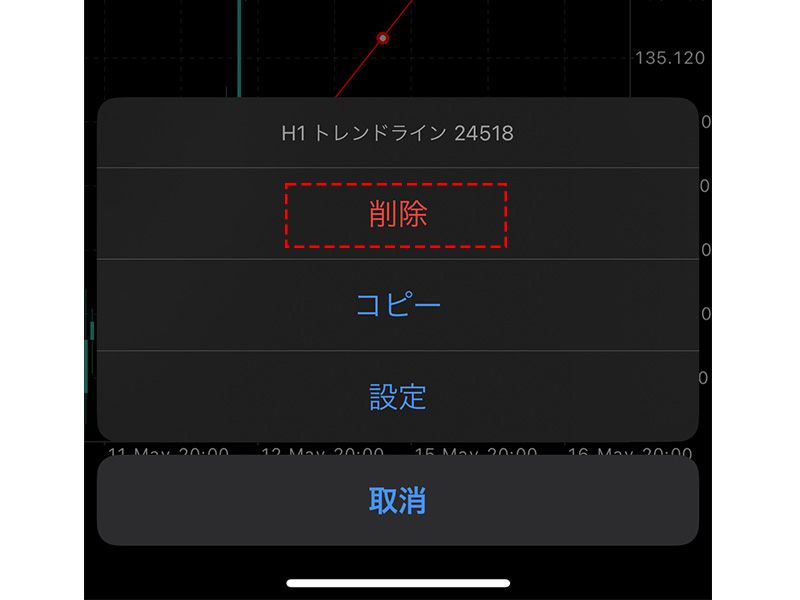The height and width of the screenshot is (600, 800).
Task: Choose コピー to copy the trendline
Action: pyautogui.click(x=397, y=305)
